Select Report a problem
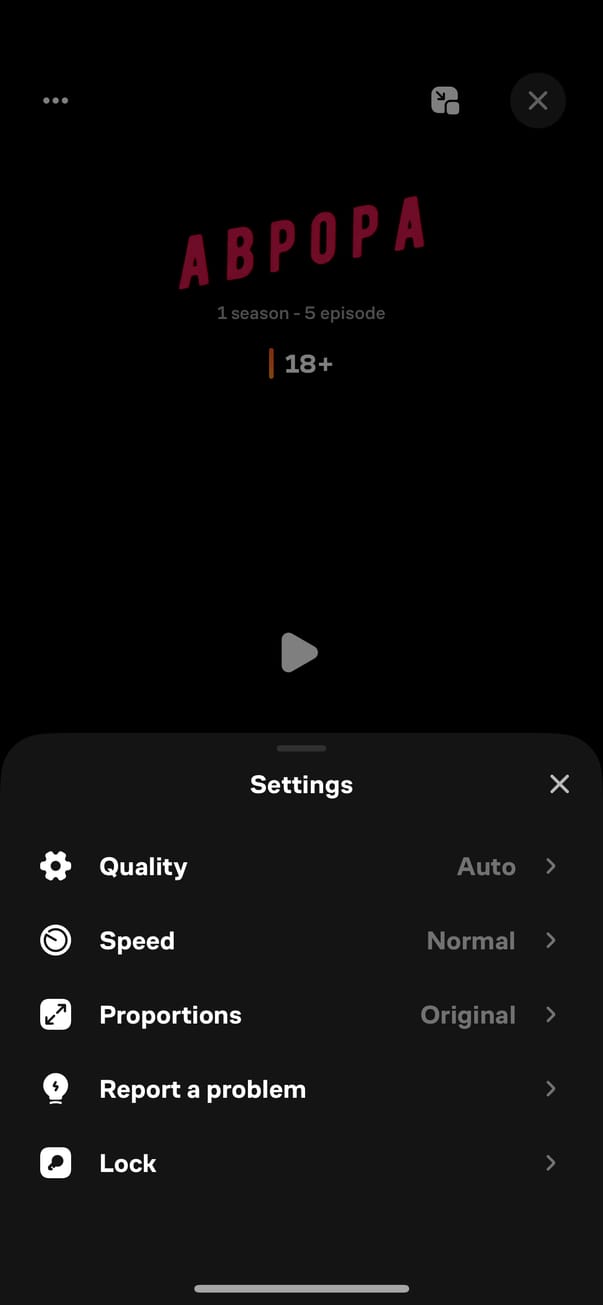Screen dimensions: 603x1305 click(300, 1089)
